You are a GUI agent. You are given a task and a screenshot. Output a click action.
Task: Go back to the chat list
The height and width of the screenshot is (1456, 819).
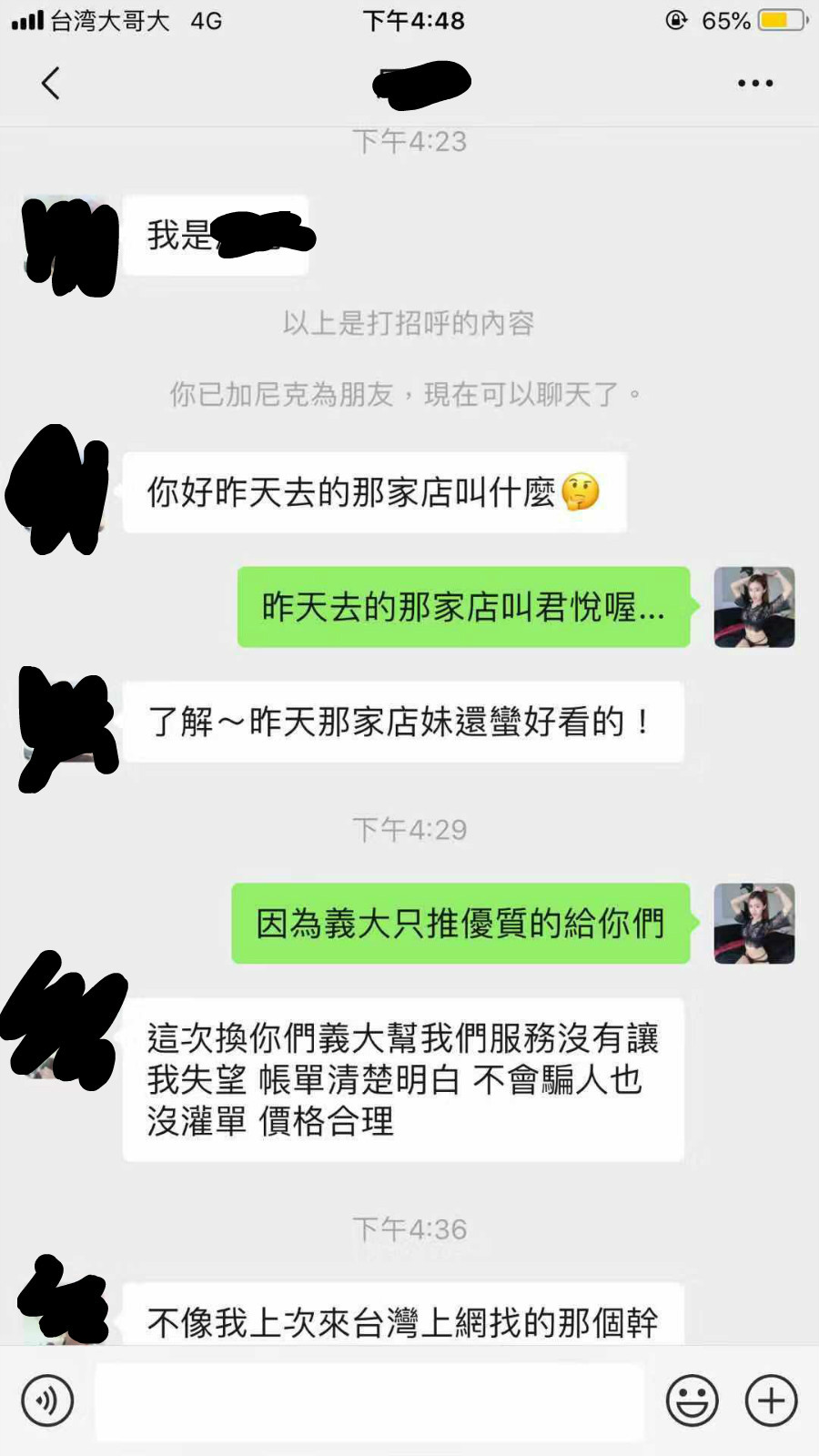tap(51, 83)
